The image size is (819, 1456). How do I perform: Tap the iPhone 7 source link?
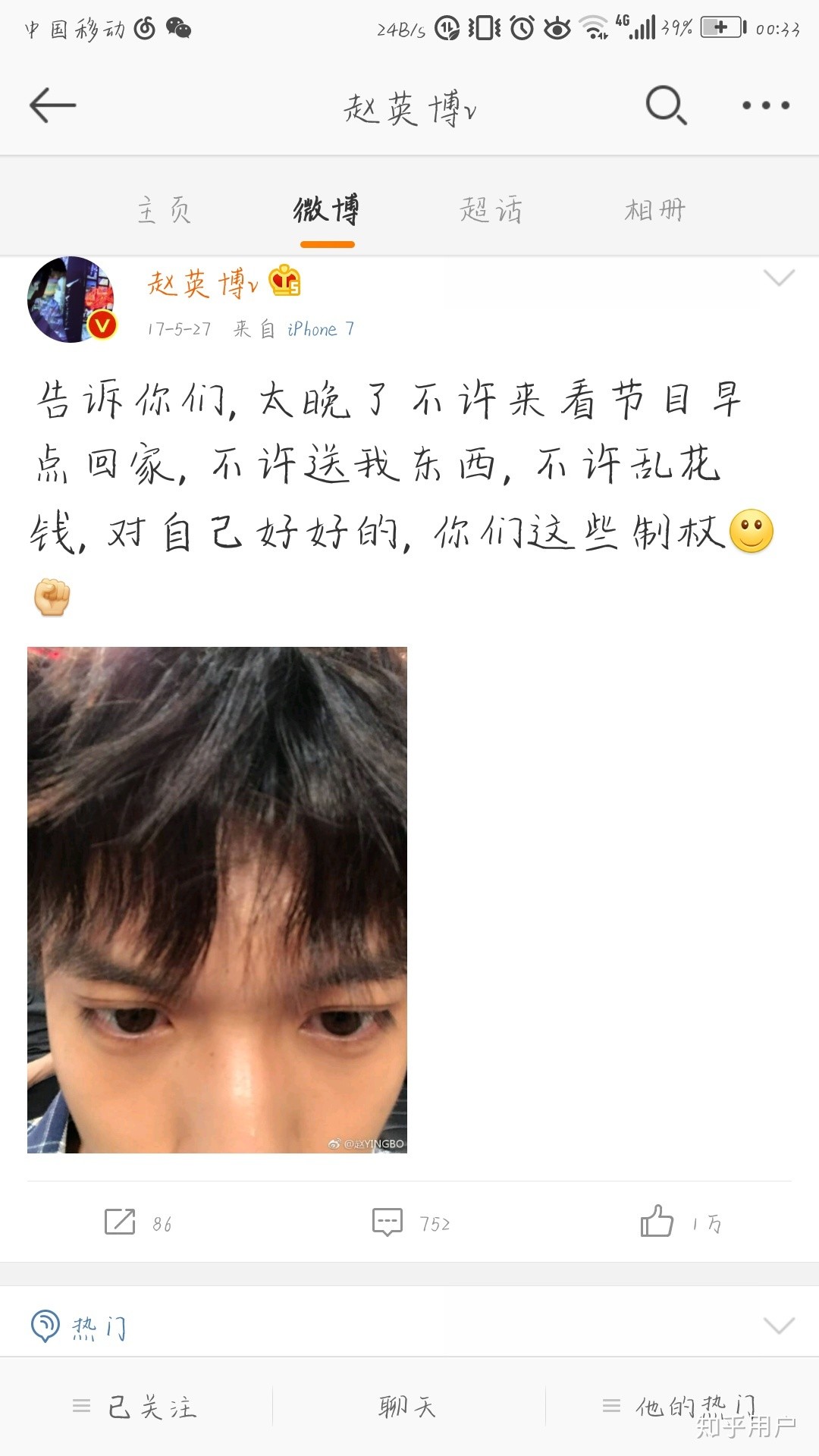click(321, 329)
